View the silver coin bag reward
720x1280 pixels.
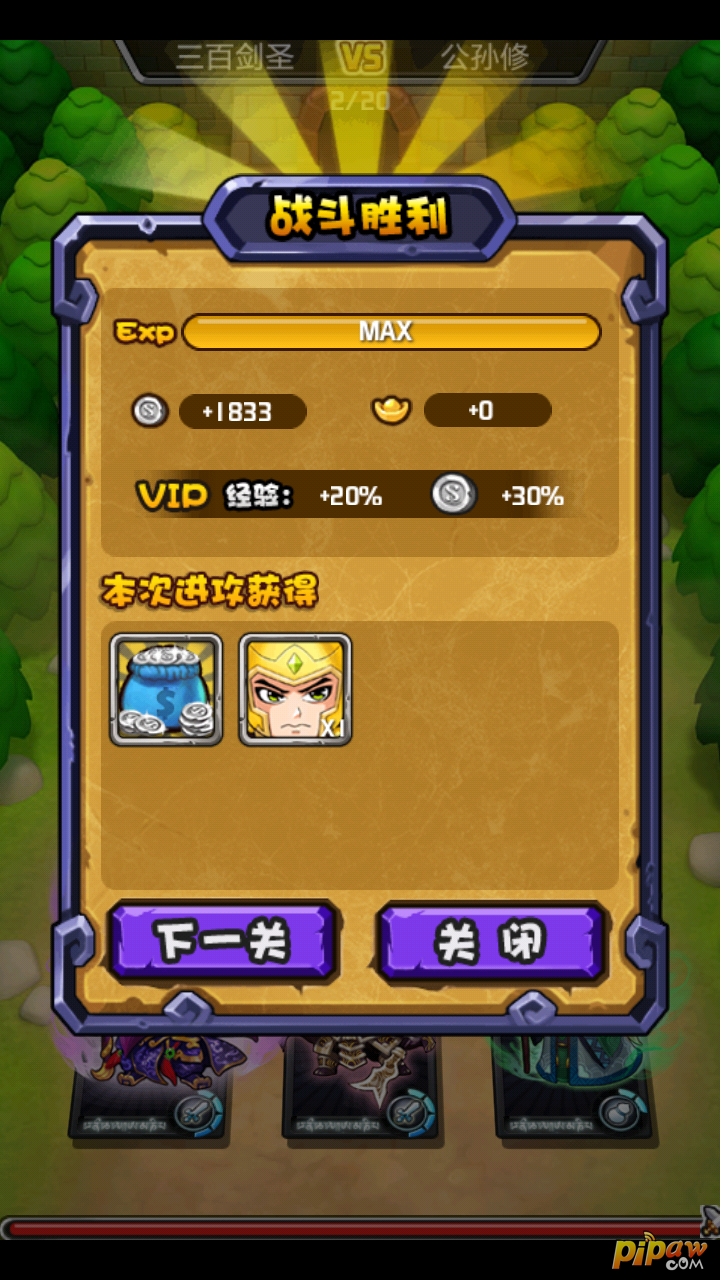(166, 690)
